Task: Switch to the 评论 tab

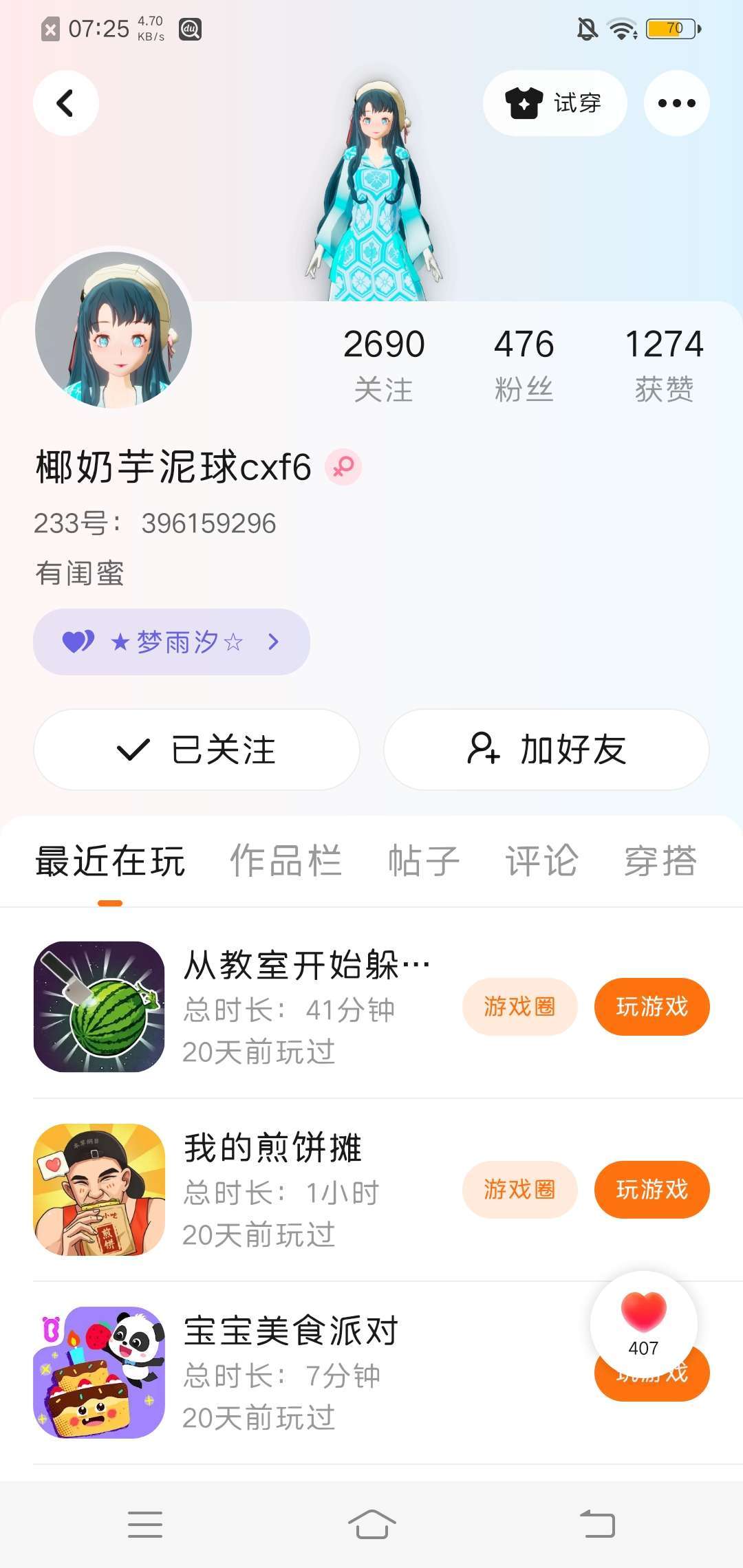Action: [541, 861]
